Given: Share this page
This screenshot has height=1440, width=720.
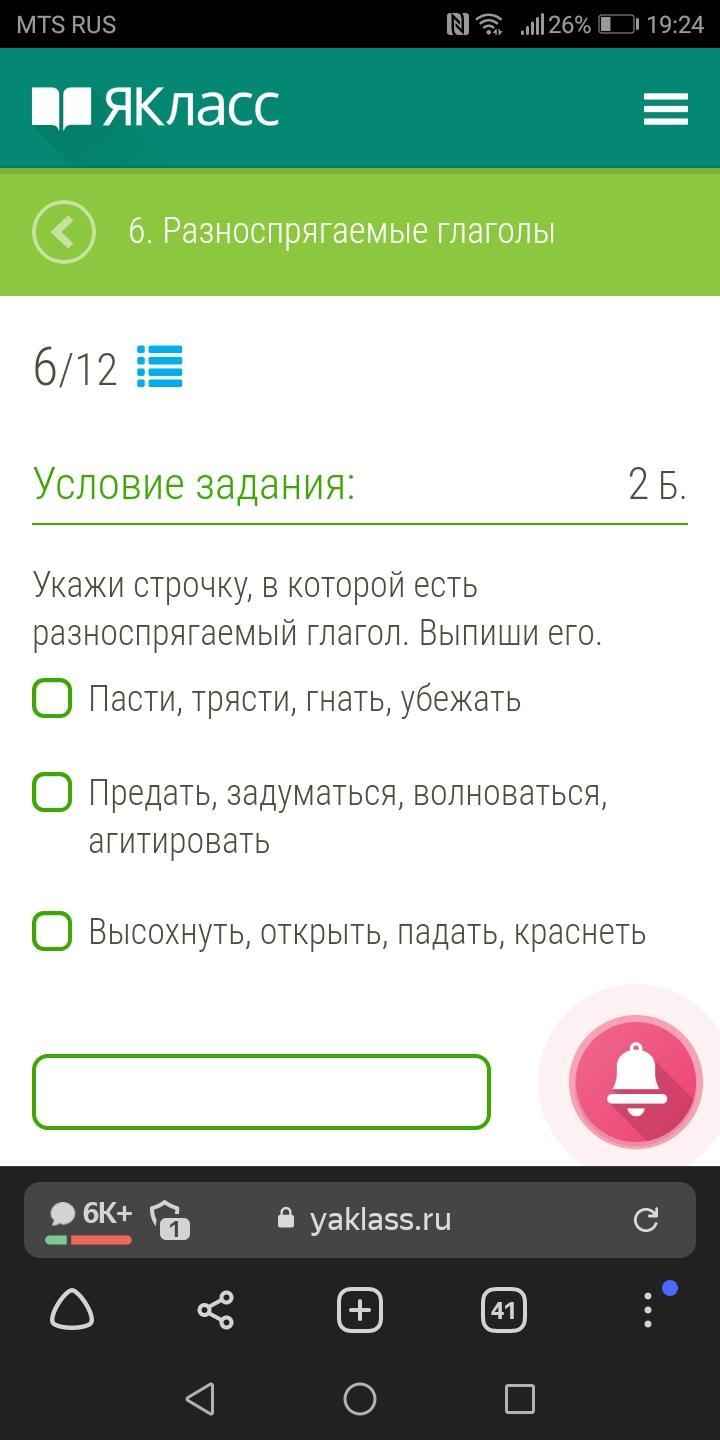Looking at the screenshot, I should (x=216, y=1310).
